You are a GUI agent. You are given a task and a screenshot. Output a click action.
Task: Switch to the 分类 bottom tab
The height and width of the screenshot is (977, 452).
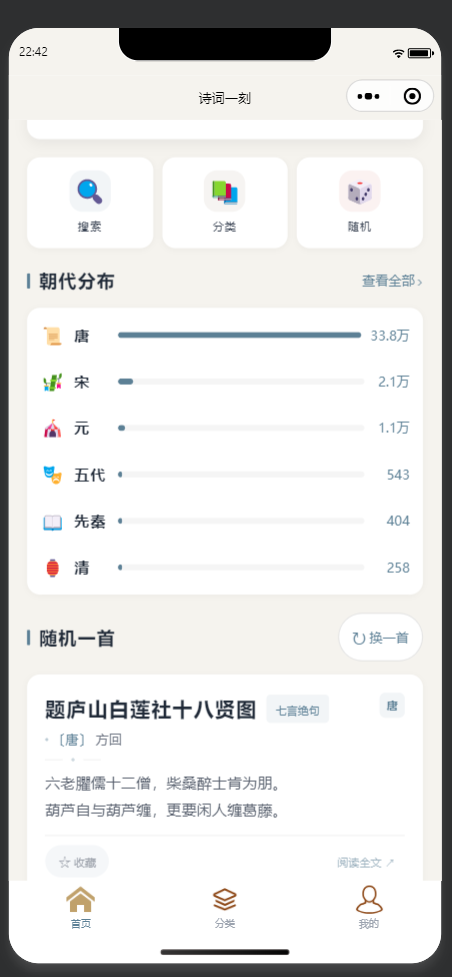(224, 908)
